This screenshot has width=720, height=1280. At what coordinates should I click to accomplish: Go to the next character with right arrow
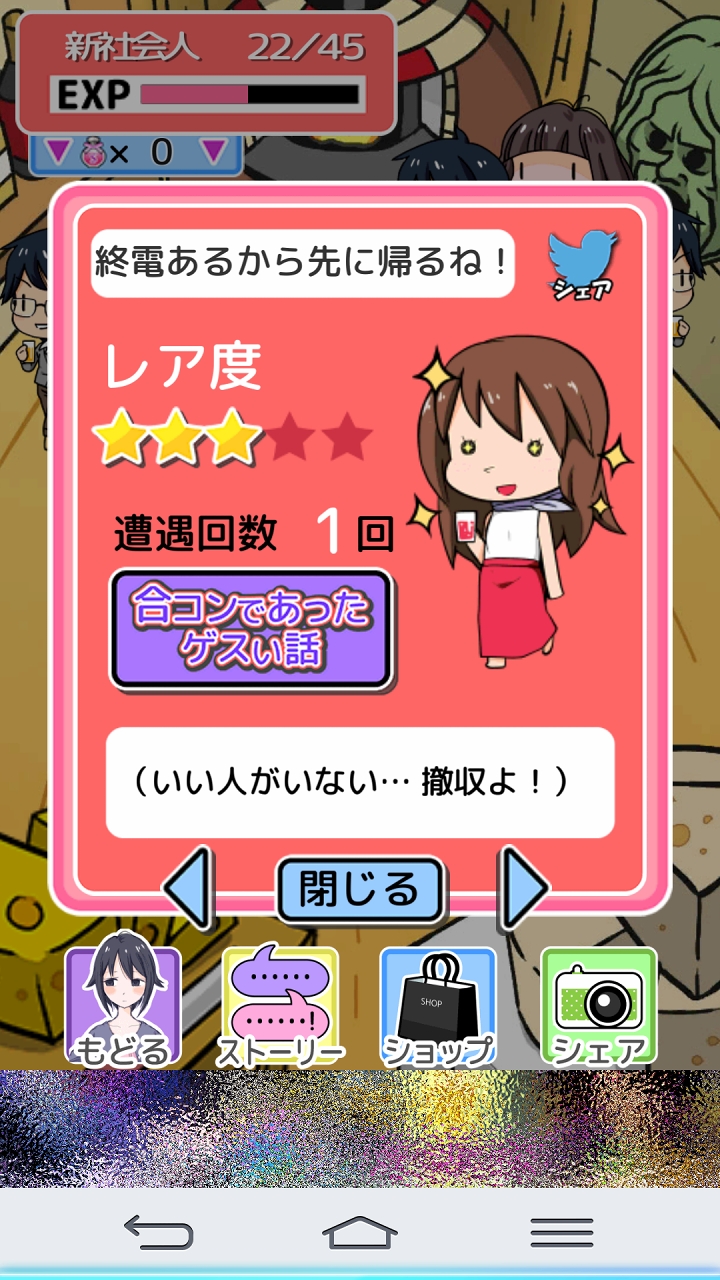523,888
